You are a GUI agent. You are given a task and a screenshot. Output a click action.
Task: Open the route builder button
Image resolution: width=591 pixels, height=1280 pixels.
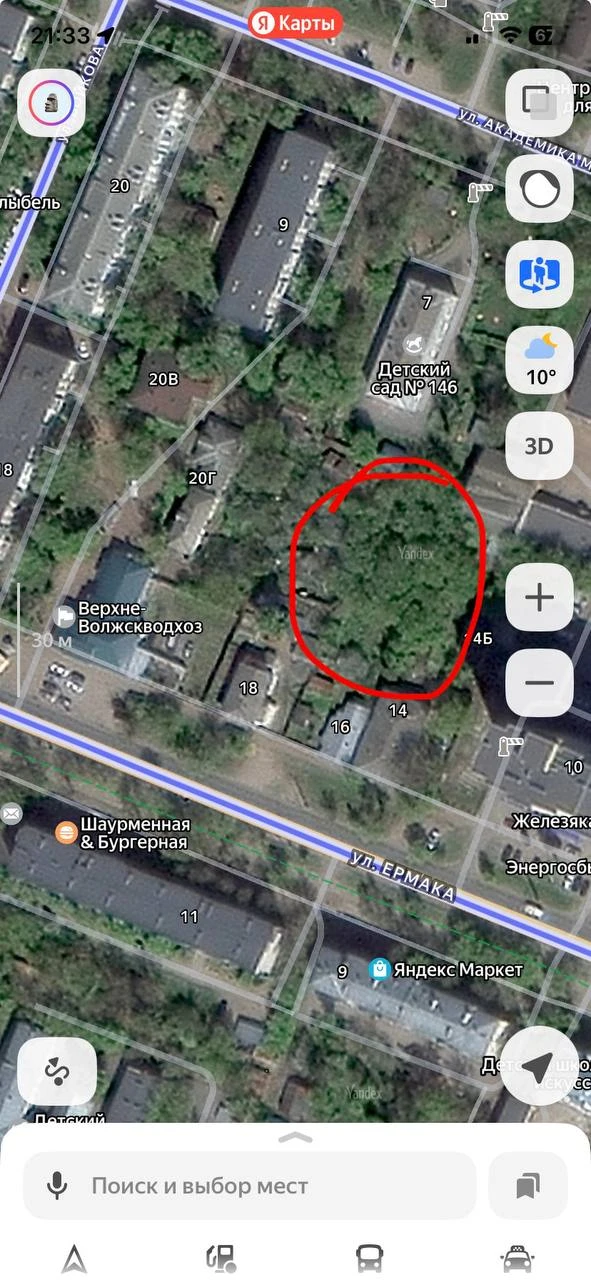56,1071
